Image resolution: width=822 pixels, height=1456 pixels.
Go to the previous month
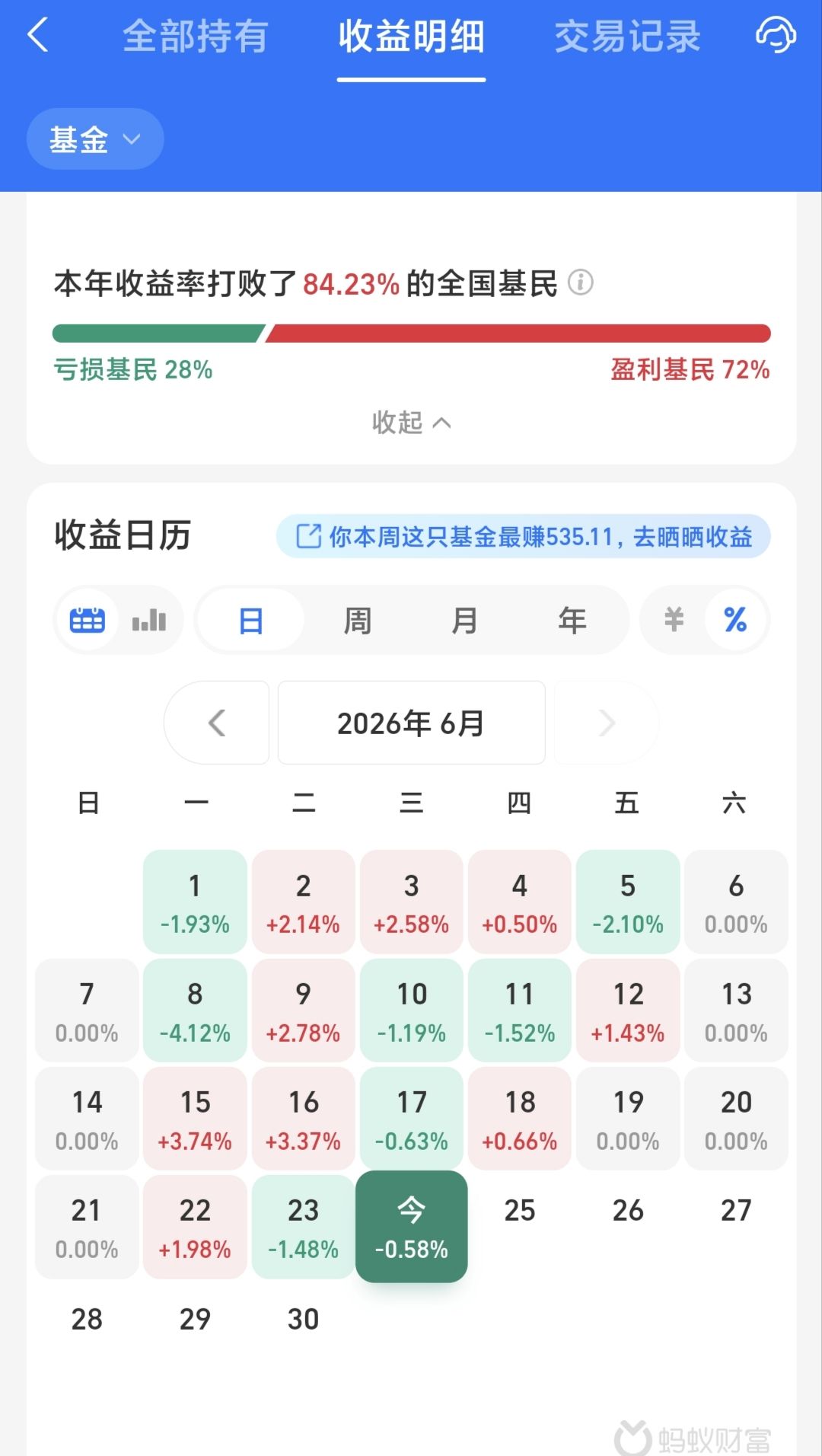[x=217, y=723]
